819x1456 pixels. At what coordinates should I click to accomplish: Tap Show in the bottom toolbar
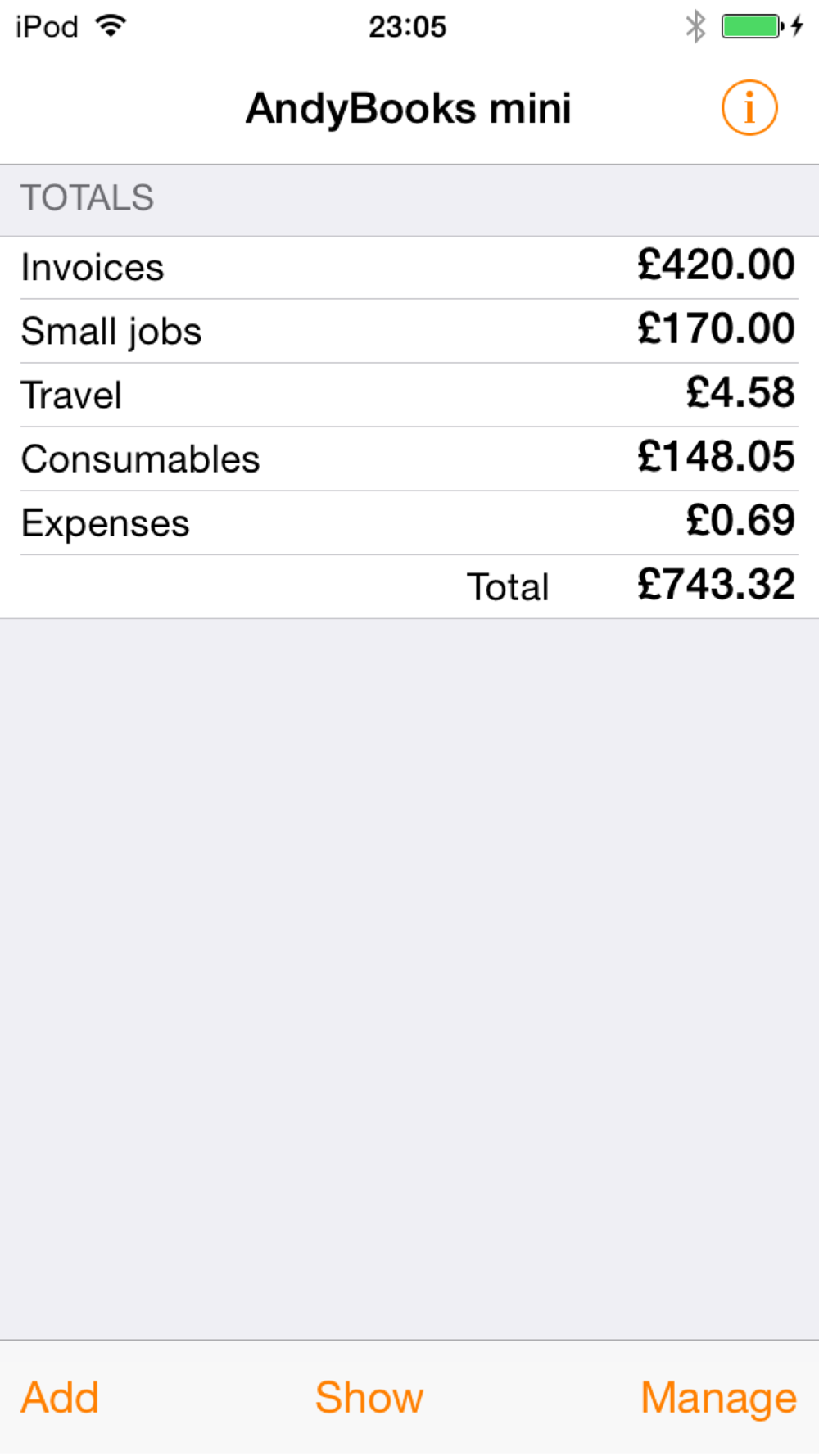click(369, 1397)
